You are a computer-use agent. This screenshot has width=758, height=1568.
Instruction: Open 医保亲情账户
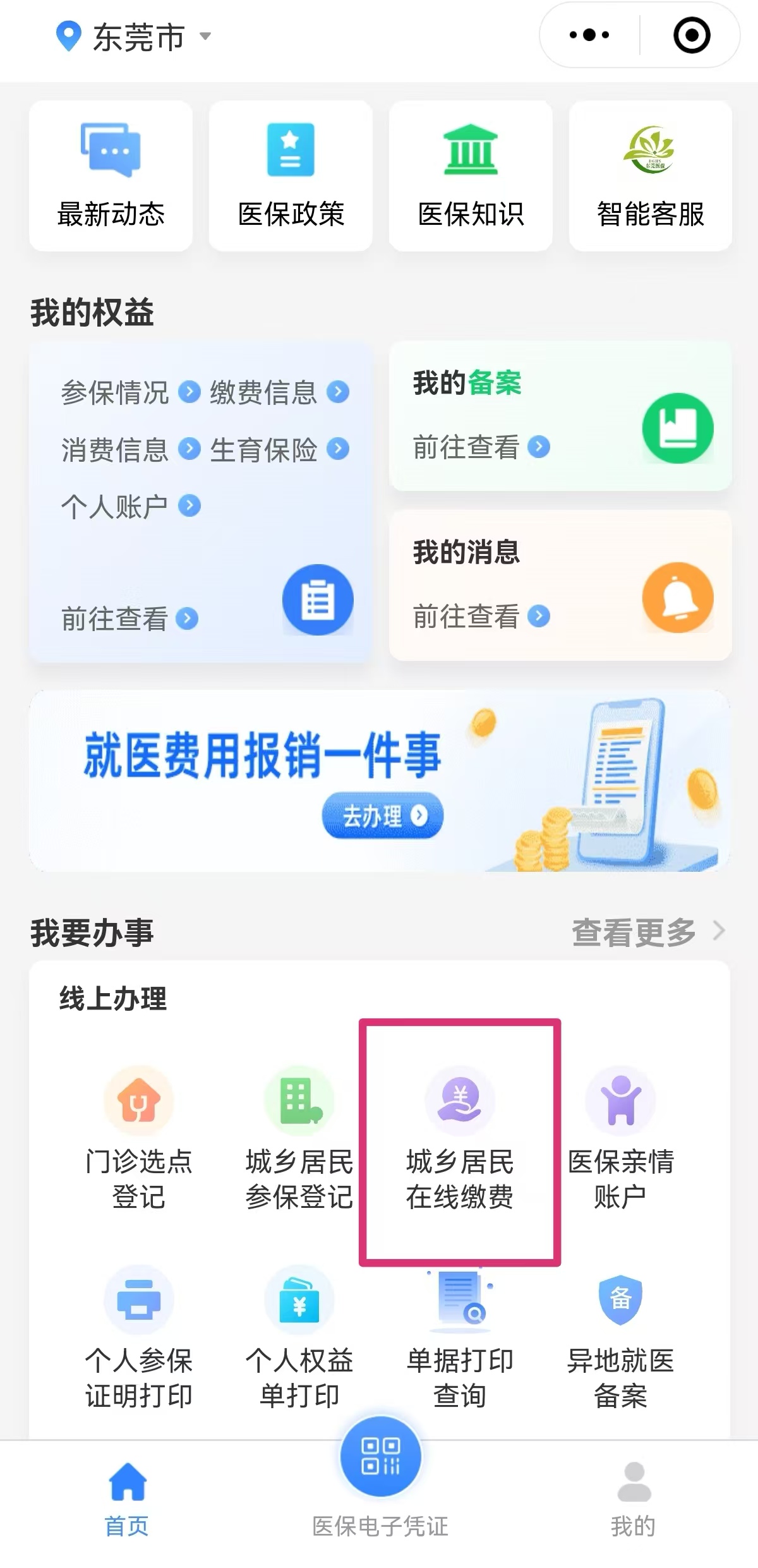coord(620,1137)
